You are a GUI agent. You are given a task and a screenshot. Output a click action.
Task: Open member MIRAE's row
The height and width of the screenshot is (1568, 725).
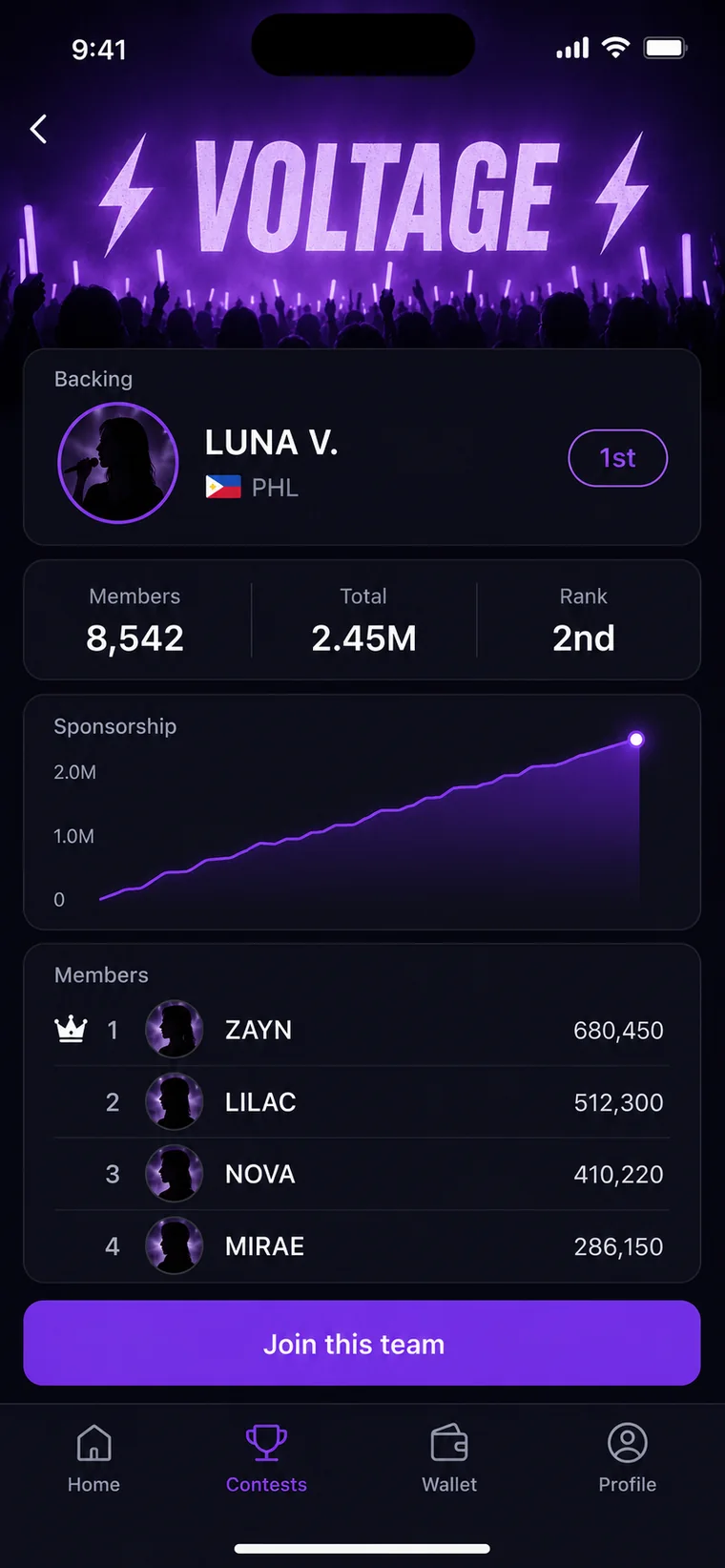tap(362, 1246)
